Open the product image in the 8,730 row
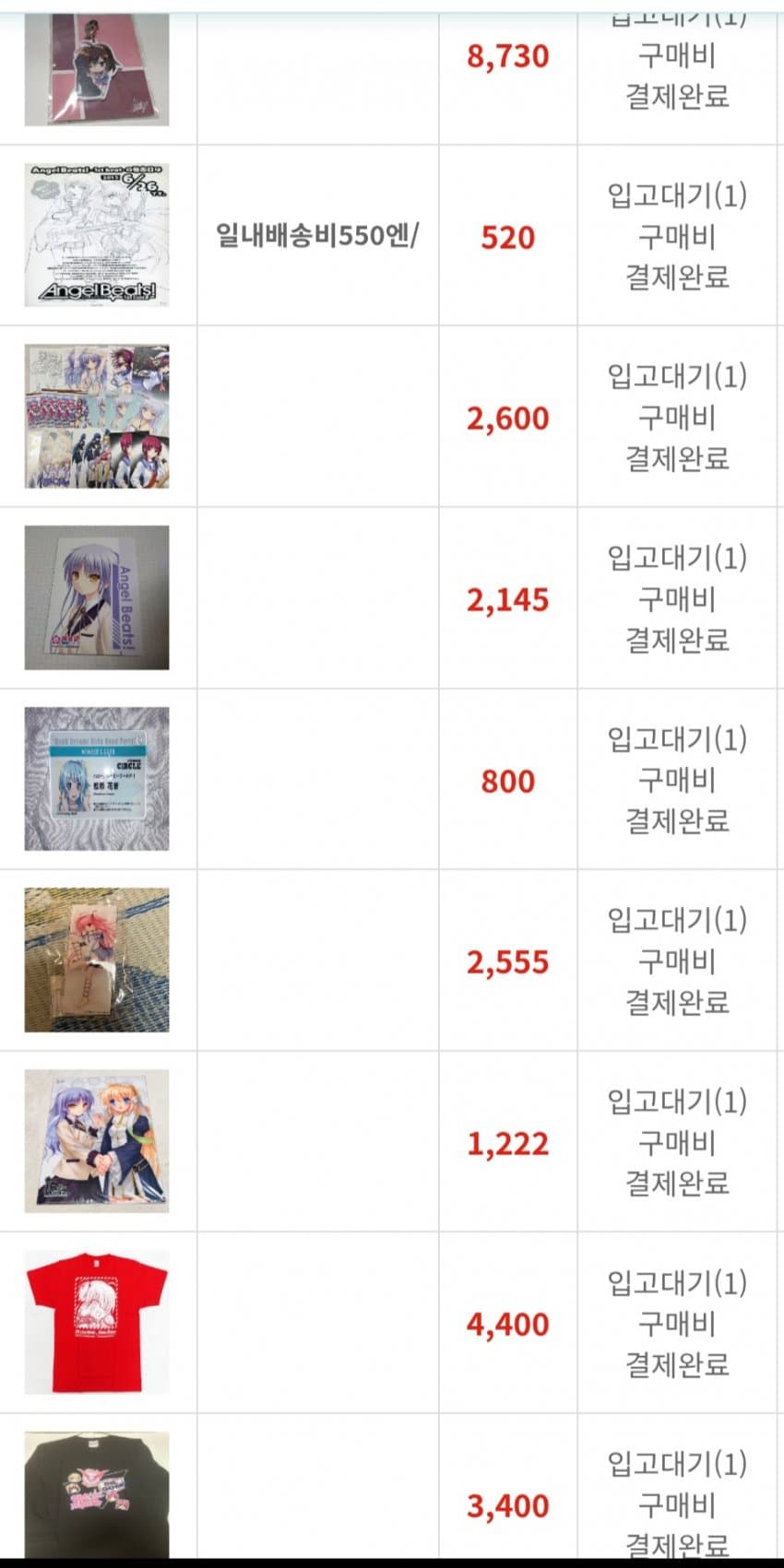Screen dimensions: 784x1568 [97, 69]
